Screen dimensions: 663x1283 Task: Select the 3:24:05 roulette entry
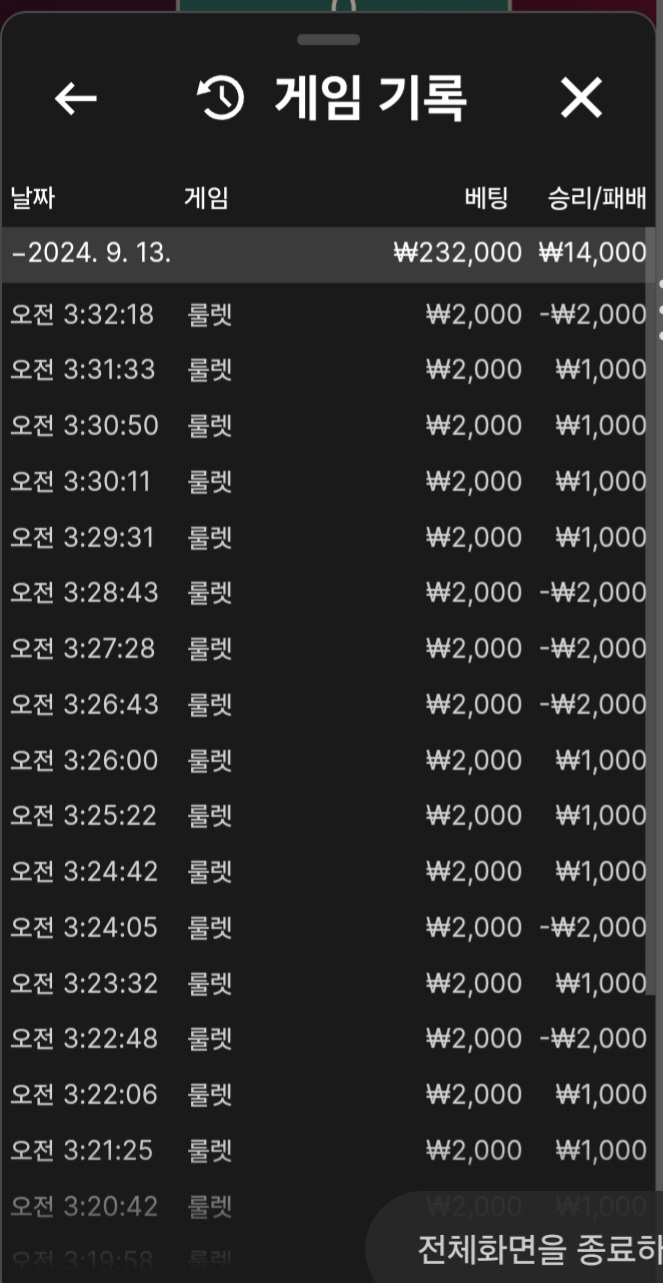[328, 928]
